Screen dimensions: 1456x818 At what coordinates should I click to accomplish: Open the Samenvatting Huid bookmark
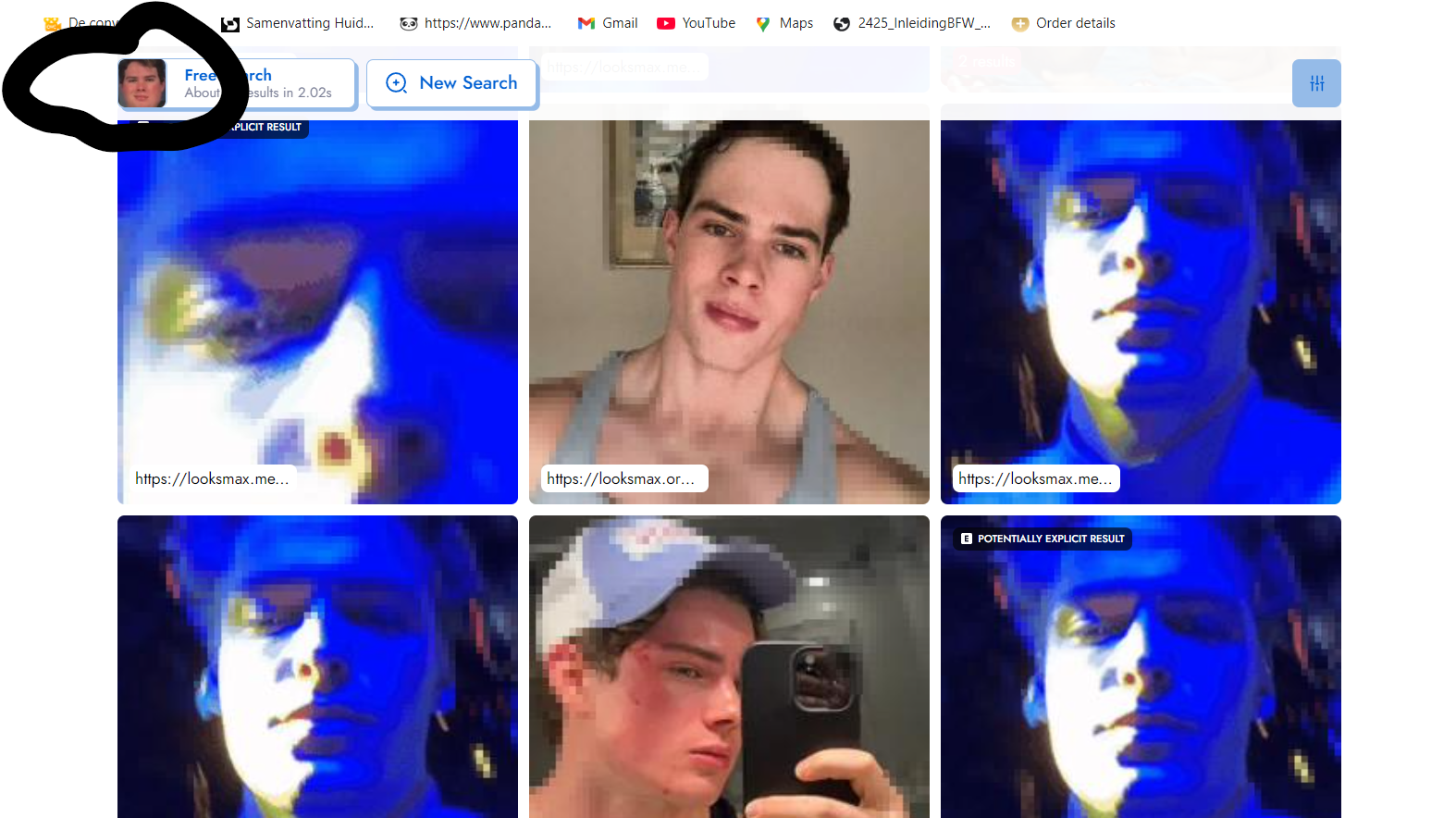(x=298, y=23)
